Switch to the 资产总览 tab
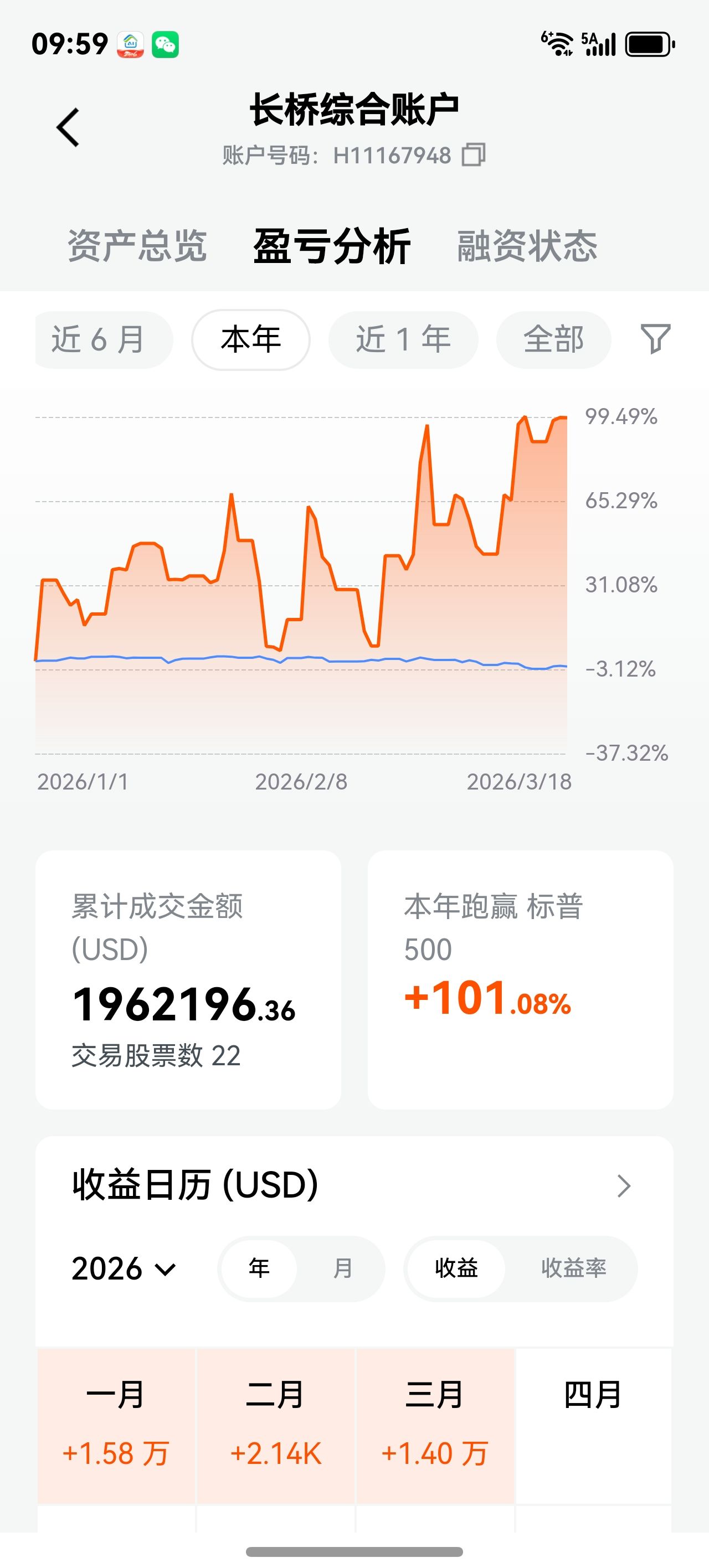The image size is (709, 1568). click(x=137, y=246)
